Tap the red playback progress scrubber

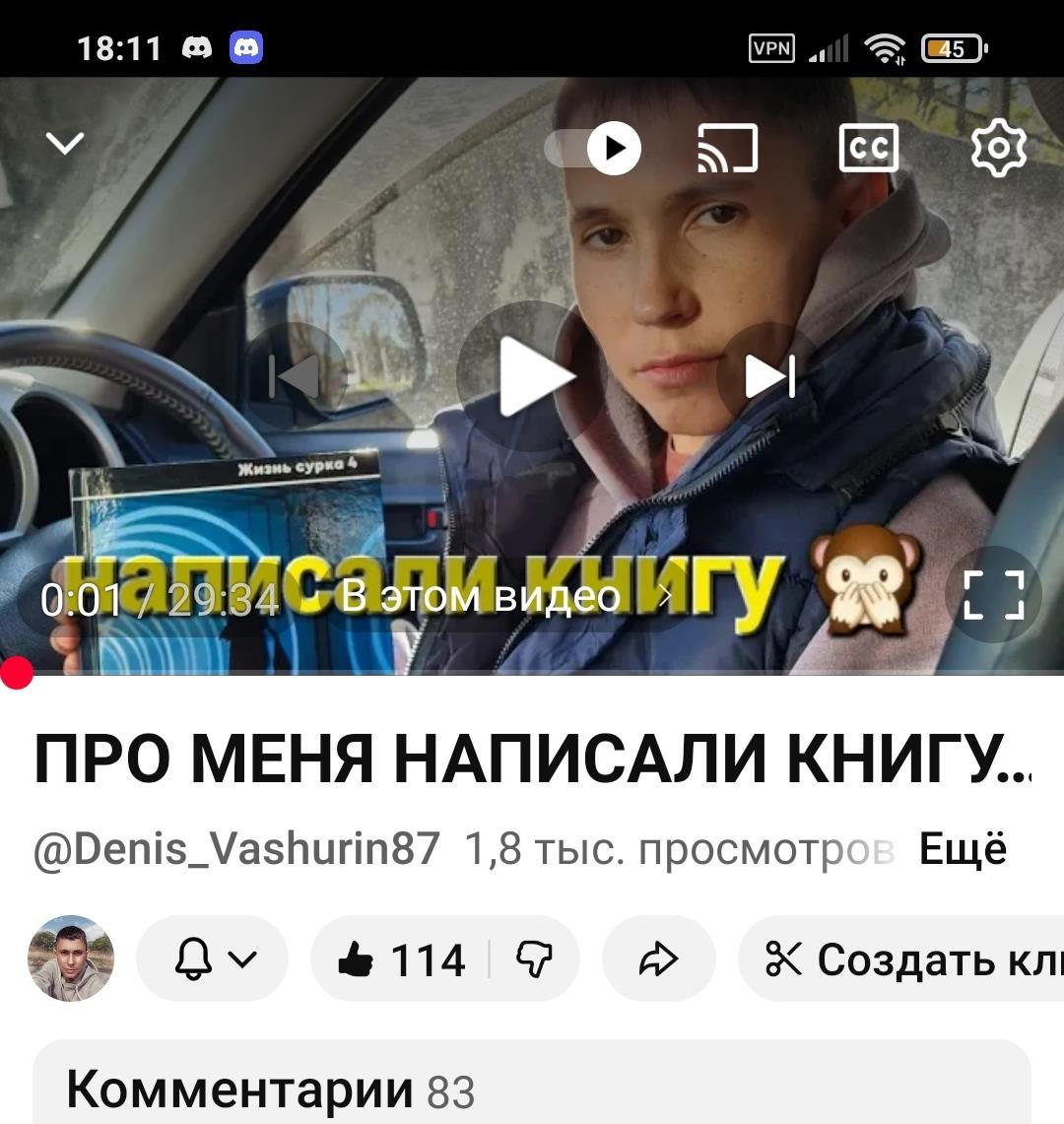point(16,674)
